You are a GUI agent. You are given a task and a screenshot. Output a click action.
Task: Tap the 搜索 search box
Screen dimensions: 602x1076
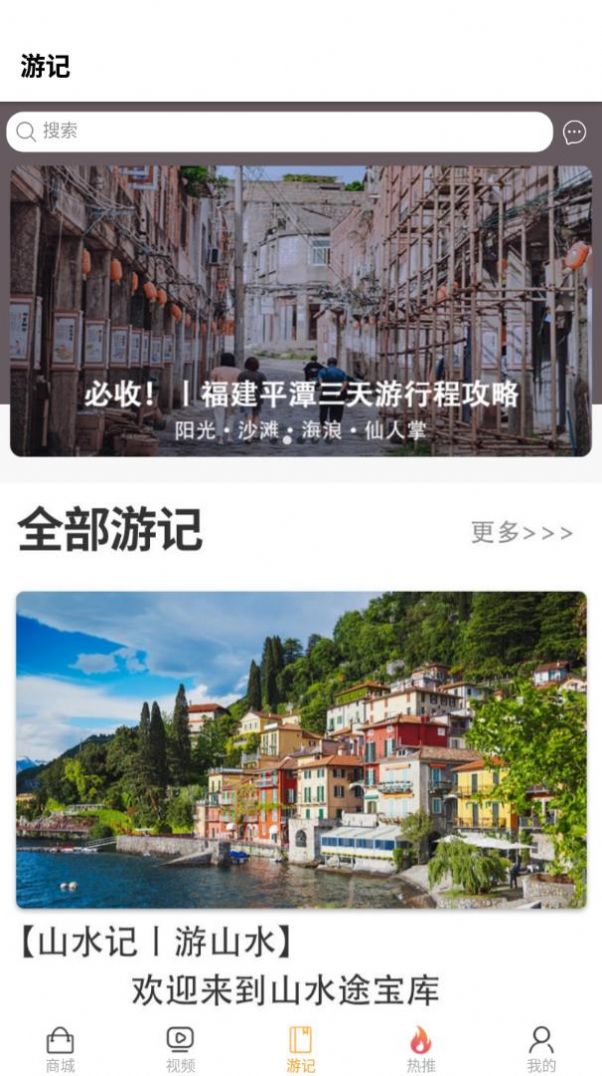(279, 132)
